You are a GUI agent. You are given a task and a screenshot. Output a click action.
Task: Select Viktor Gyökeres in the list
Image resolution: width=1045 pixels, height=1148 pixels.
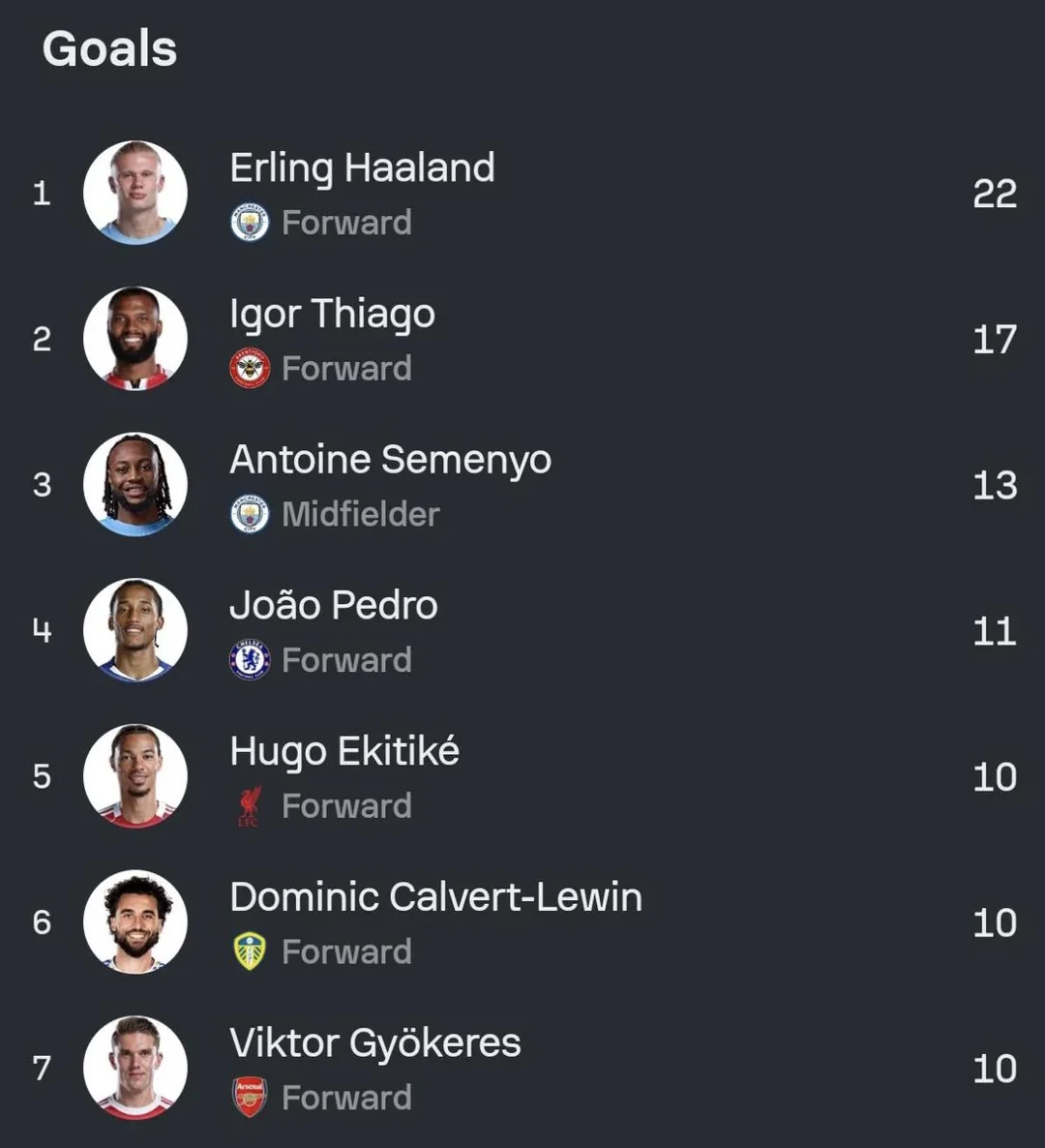[x=522, y=1068]
